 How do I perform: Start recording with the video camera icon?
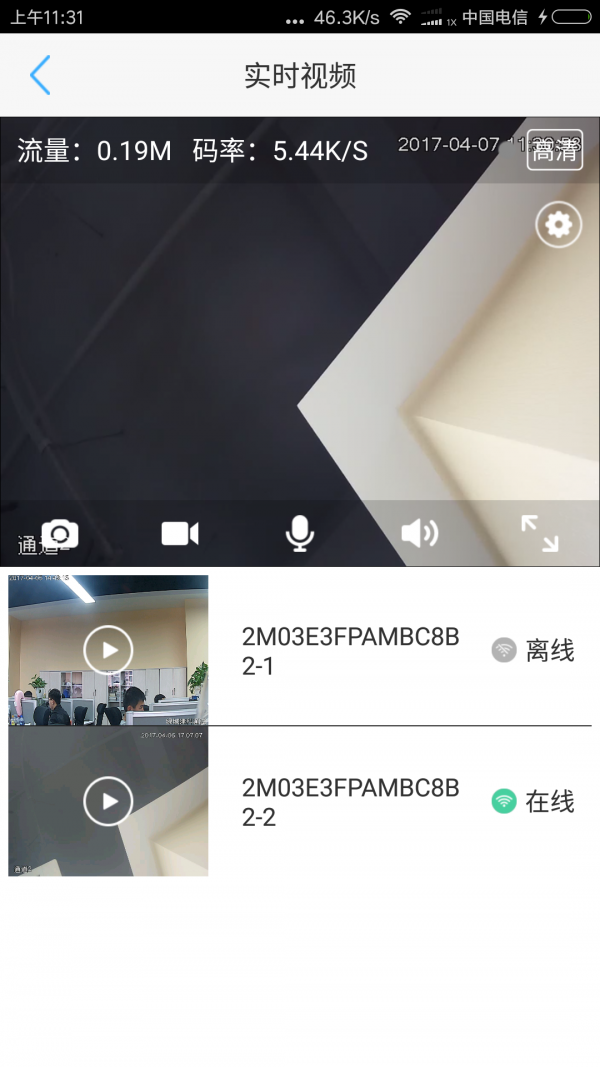[x=180, y=534]
